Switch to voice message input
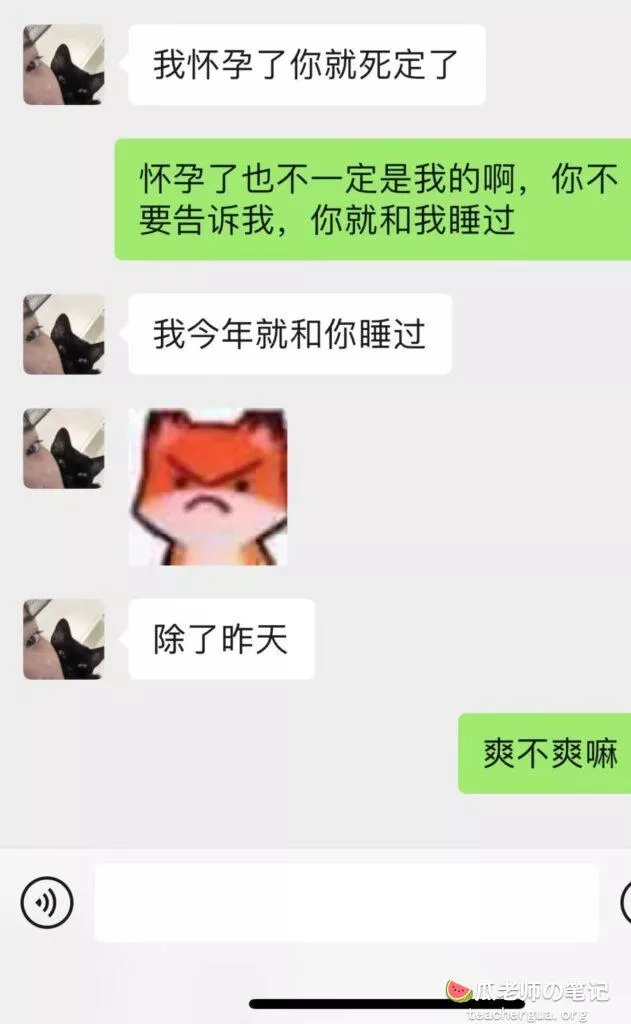Screen dimensions: 631x1024 46,903
